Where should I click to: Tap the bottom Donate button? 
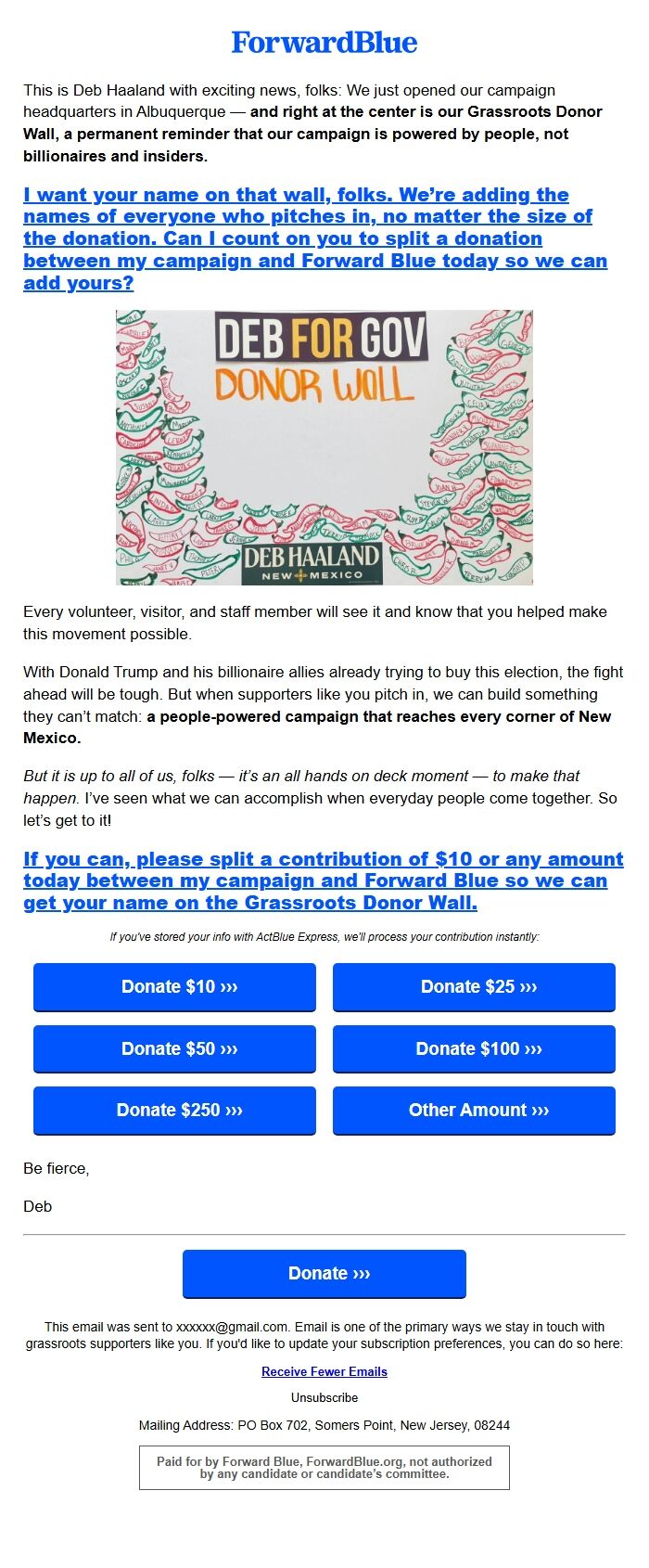[x=324, y=1274]
